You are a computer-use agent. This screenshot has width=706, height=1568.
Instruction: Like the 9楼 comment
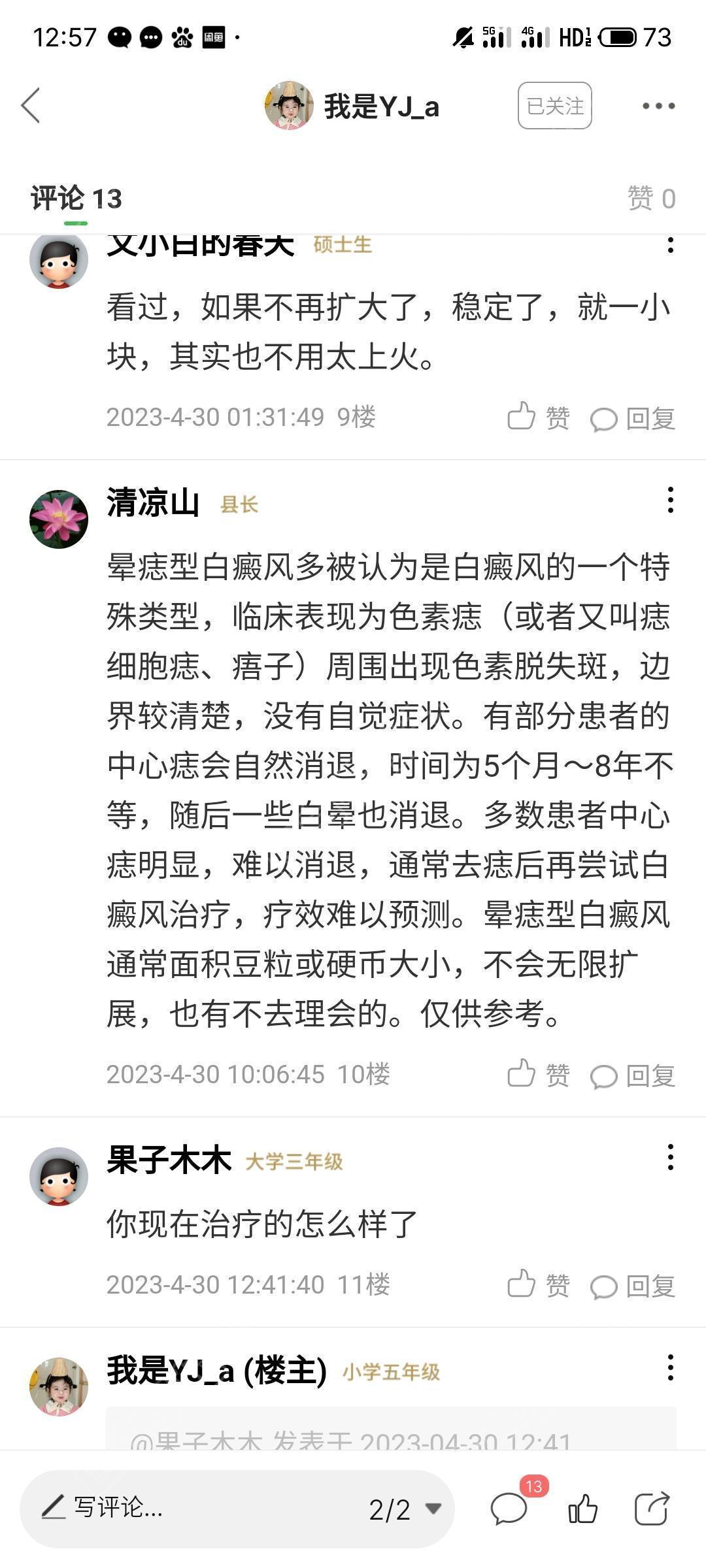click(x=538, y=417)
